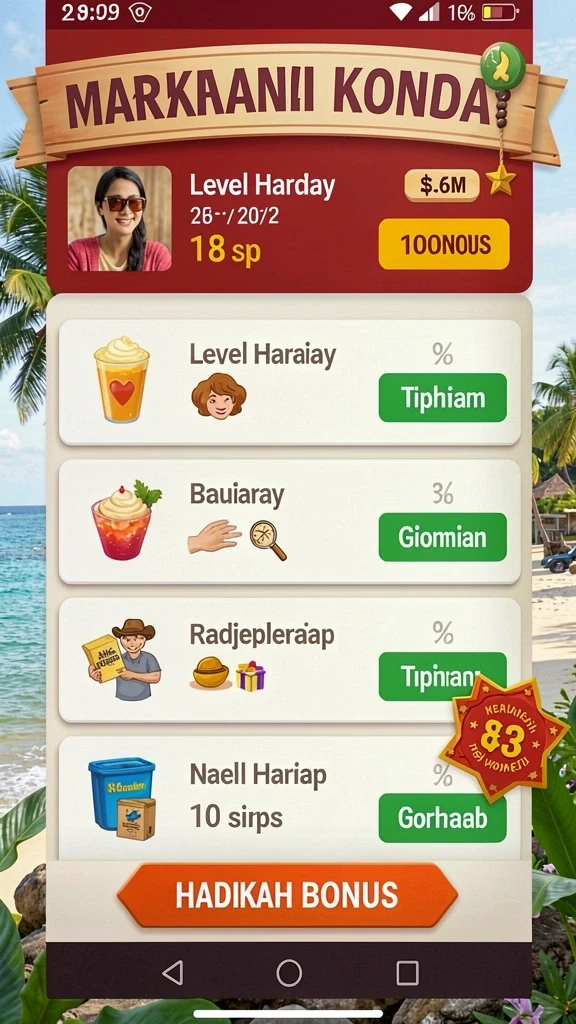Open the player profile photo
This screenshot has height=1024, width=576.
(x=120, y=219)
